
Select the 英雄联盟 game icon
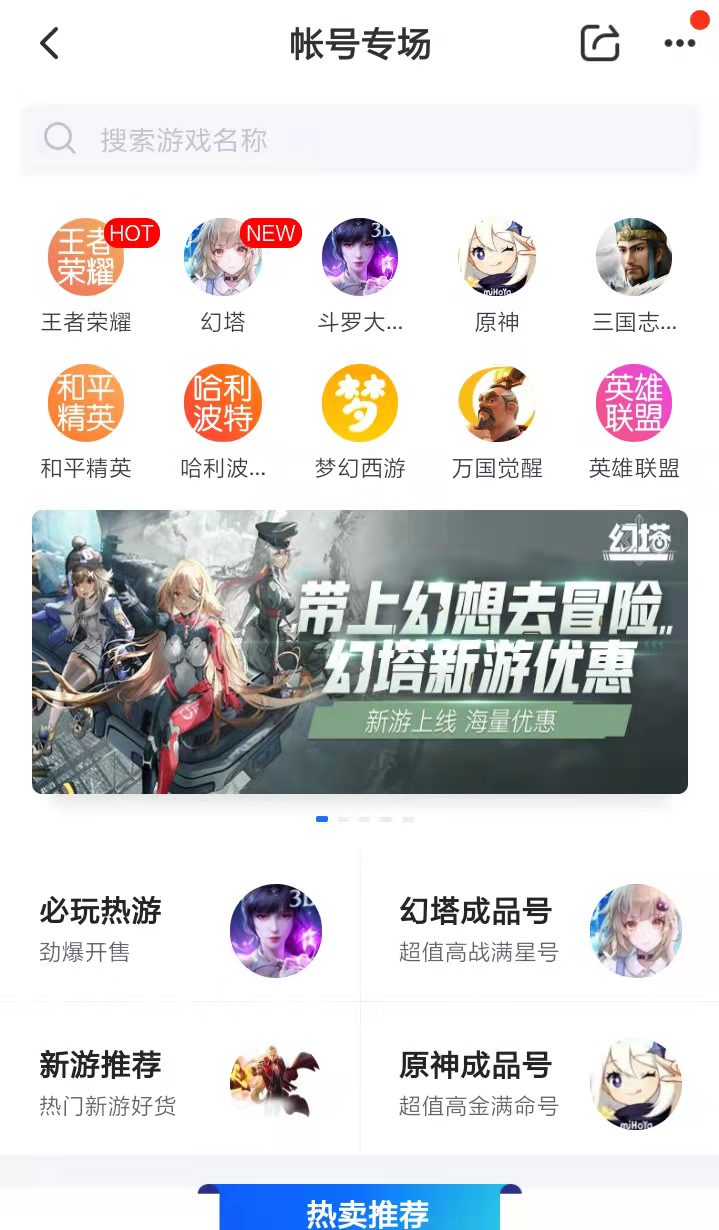click(633, 404)
